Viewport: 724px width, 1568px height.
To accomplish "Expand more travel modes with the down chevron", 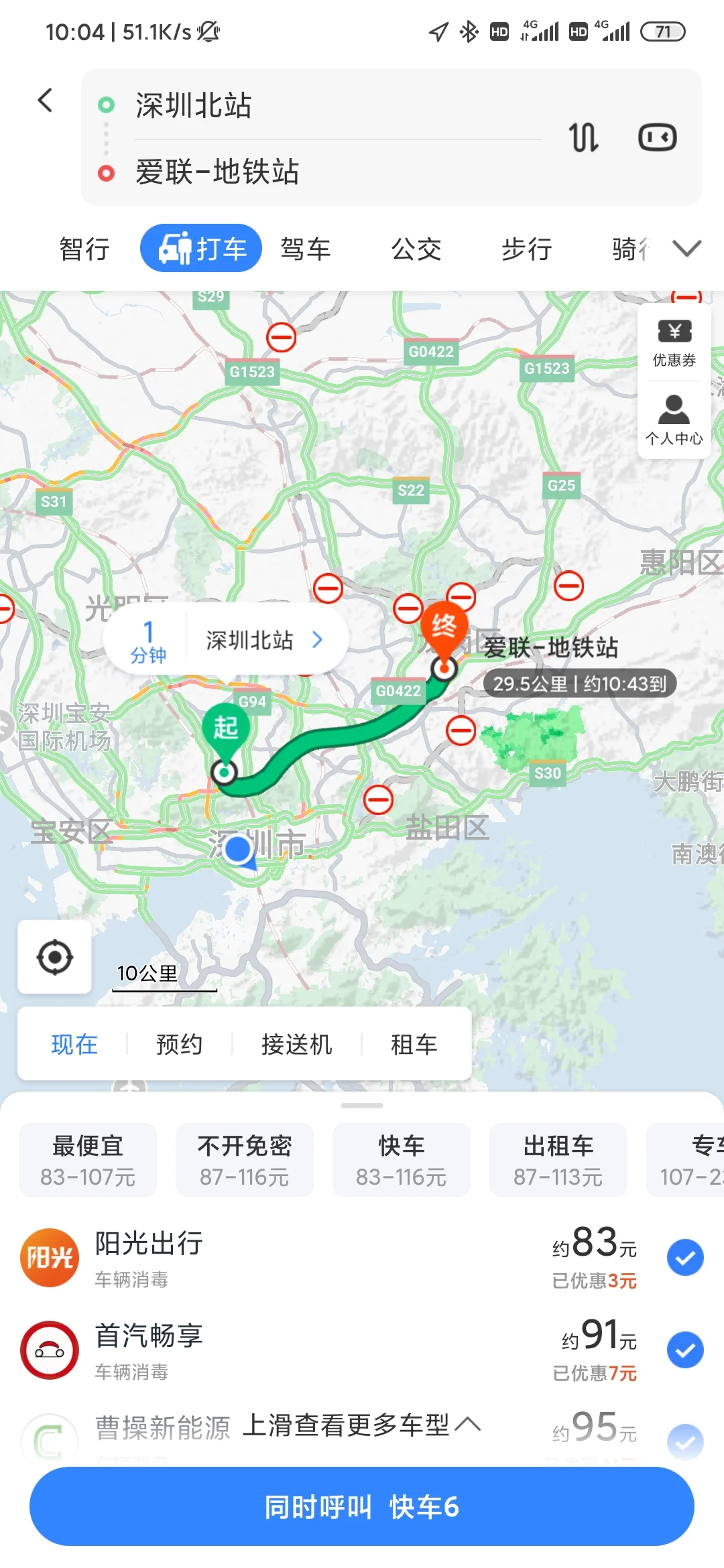I will click(688, 249).
